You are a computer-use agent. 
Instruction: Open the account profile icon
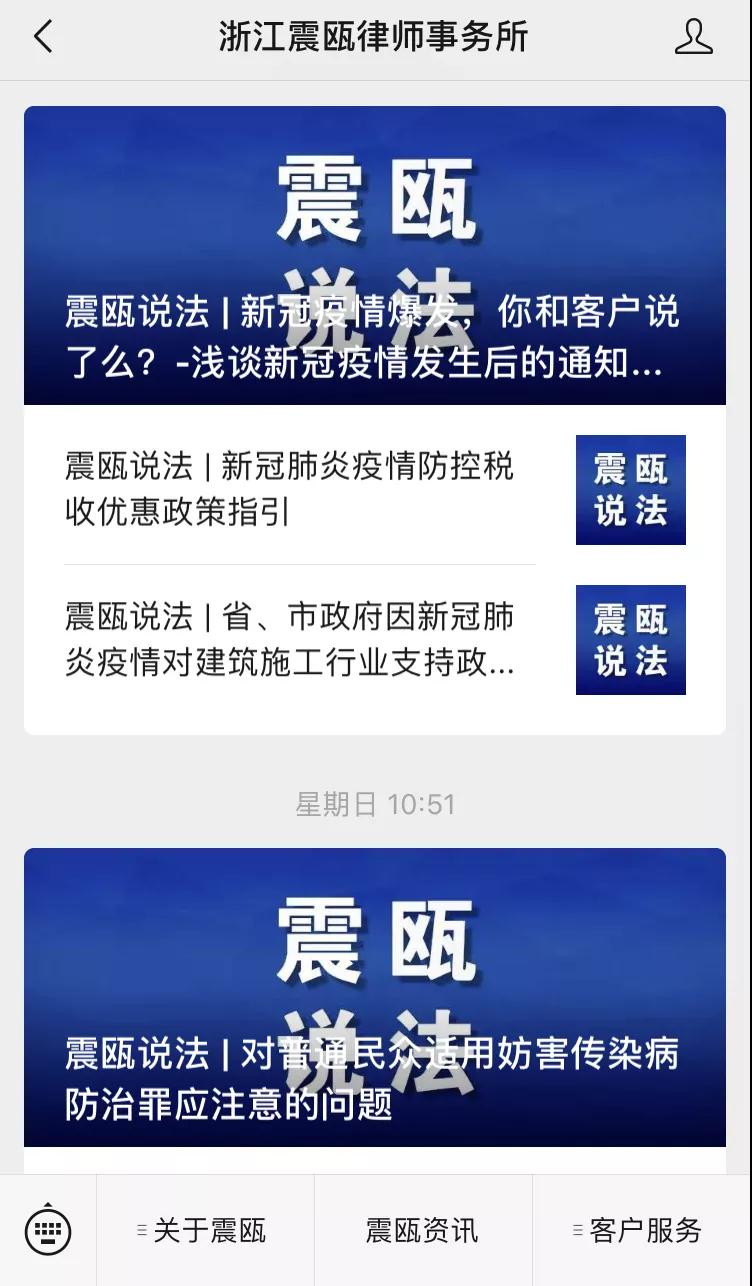tap(693, 37)
